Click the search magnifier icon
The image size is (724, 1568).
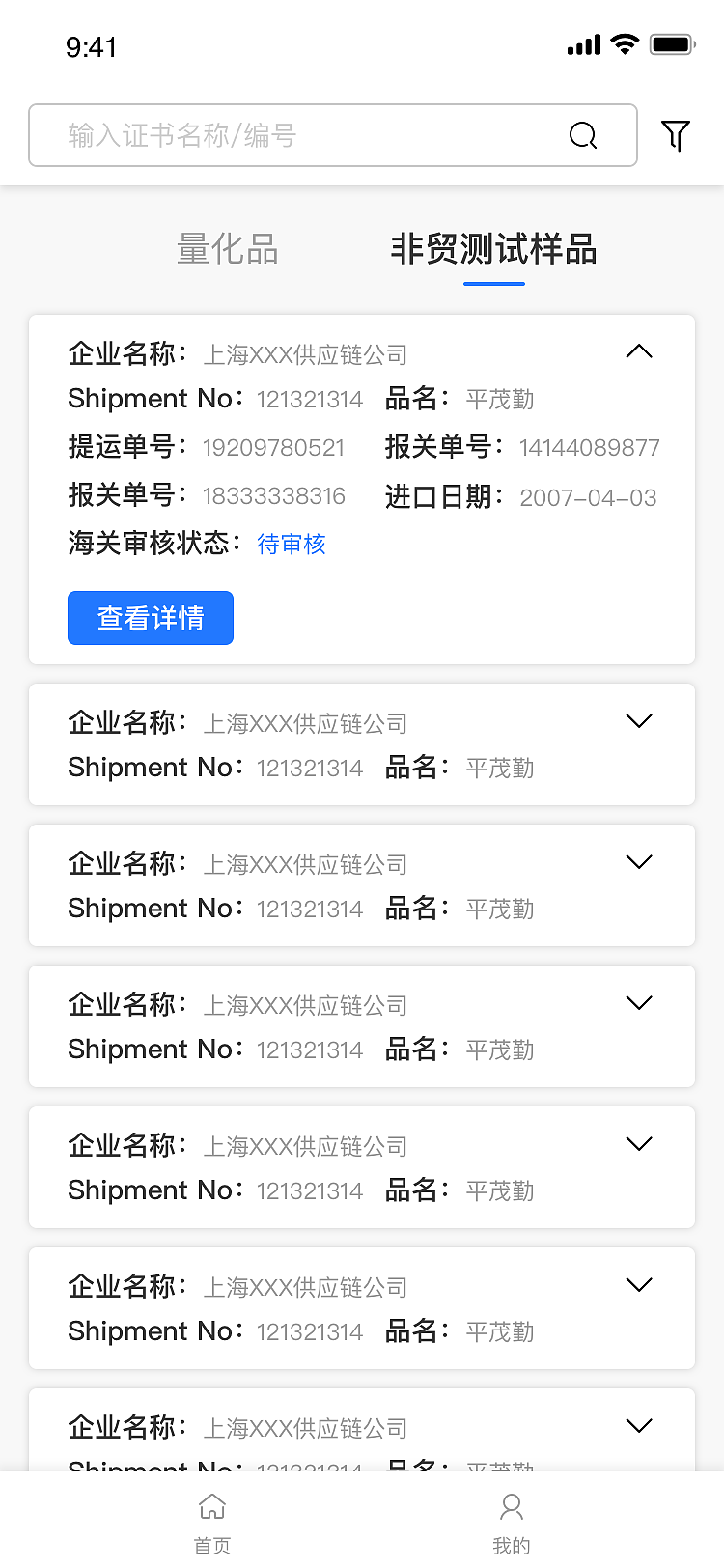pyautogui.click(x=583, y=136)
